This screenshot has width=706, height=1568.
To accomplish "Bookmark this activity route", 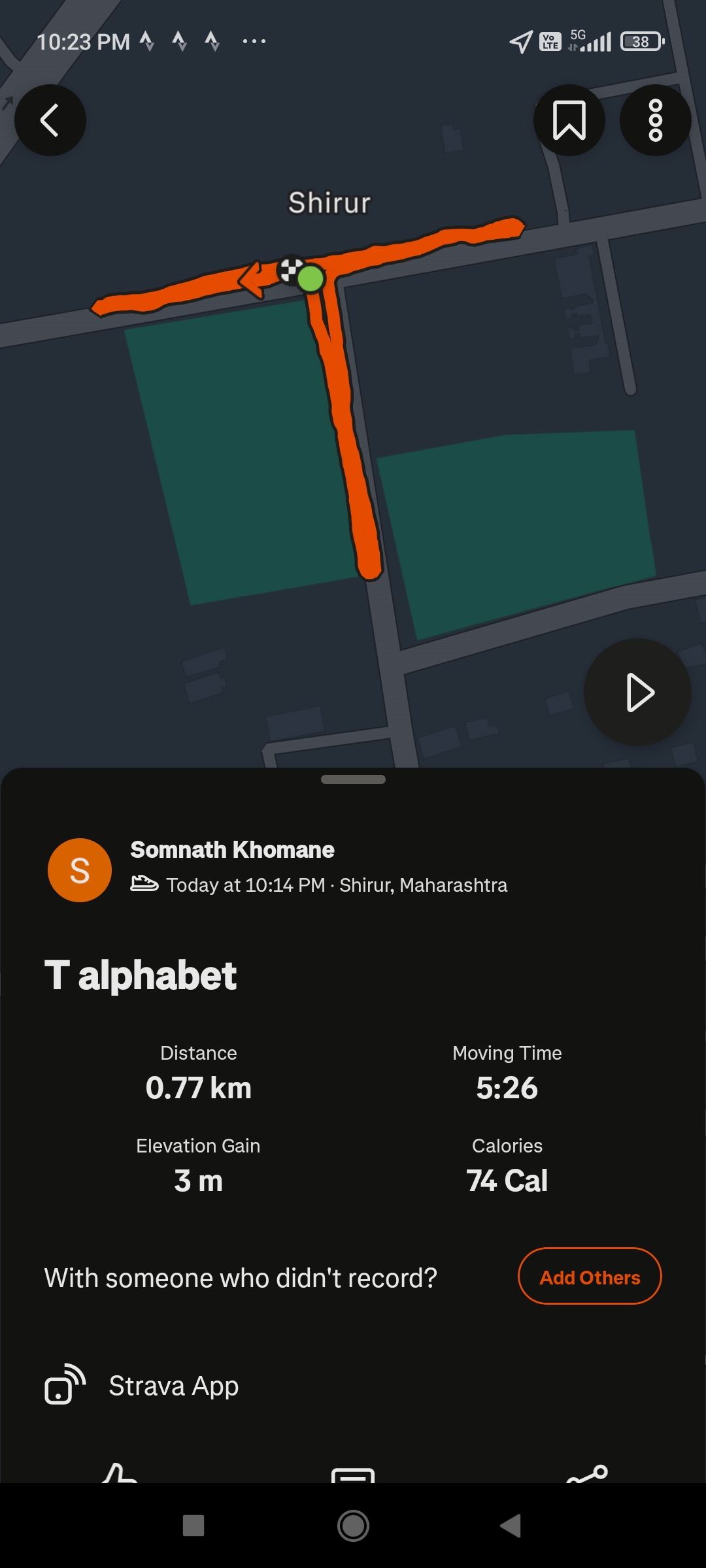I will point(569,120).
